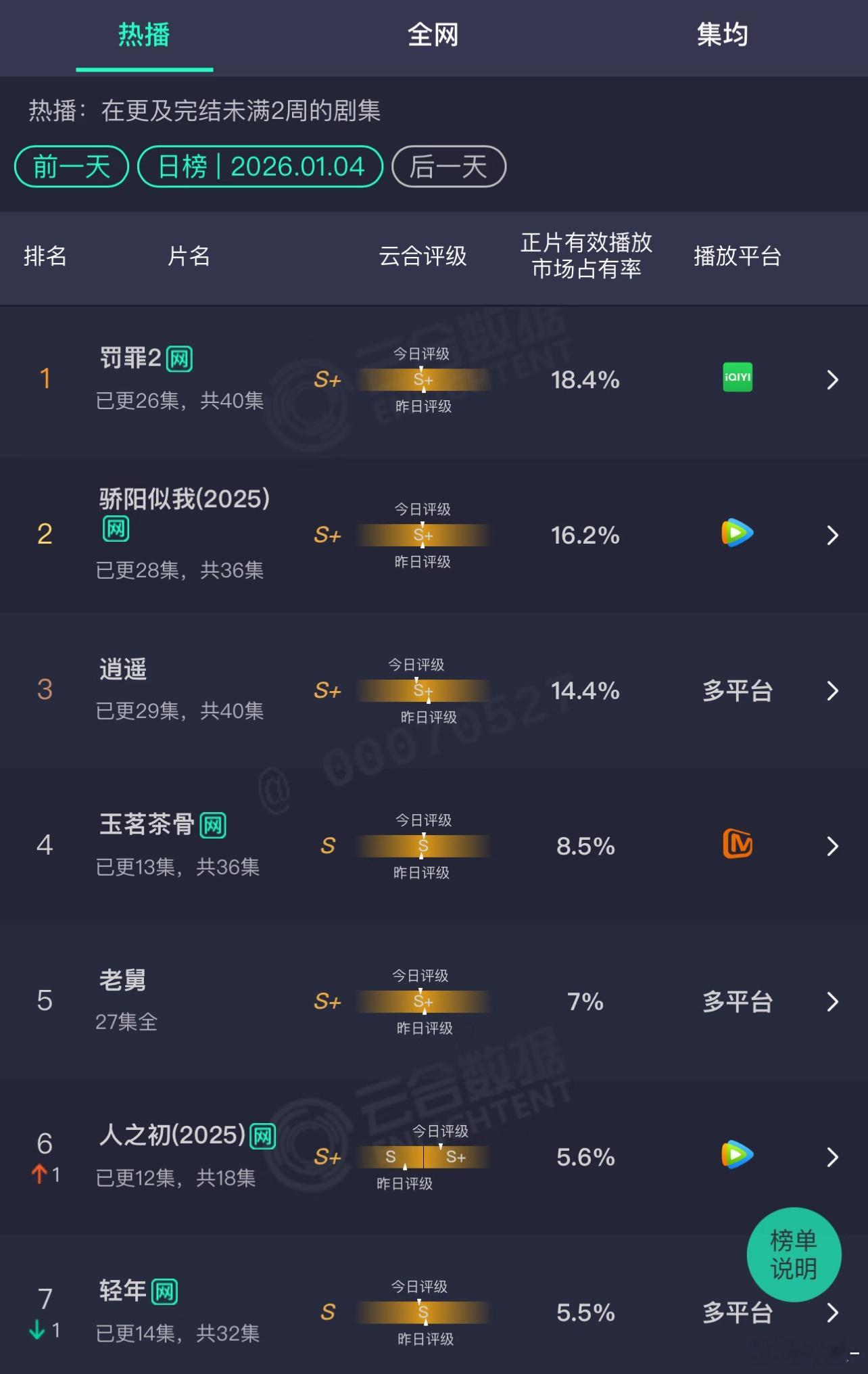This screenshot has height=1374, width=868.
Task: Expand details for 逍遥 via its chevron
Action: pos(832,690)
